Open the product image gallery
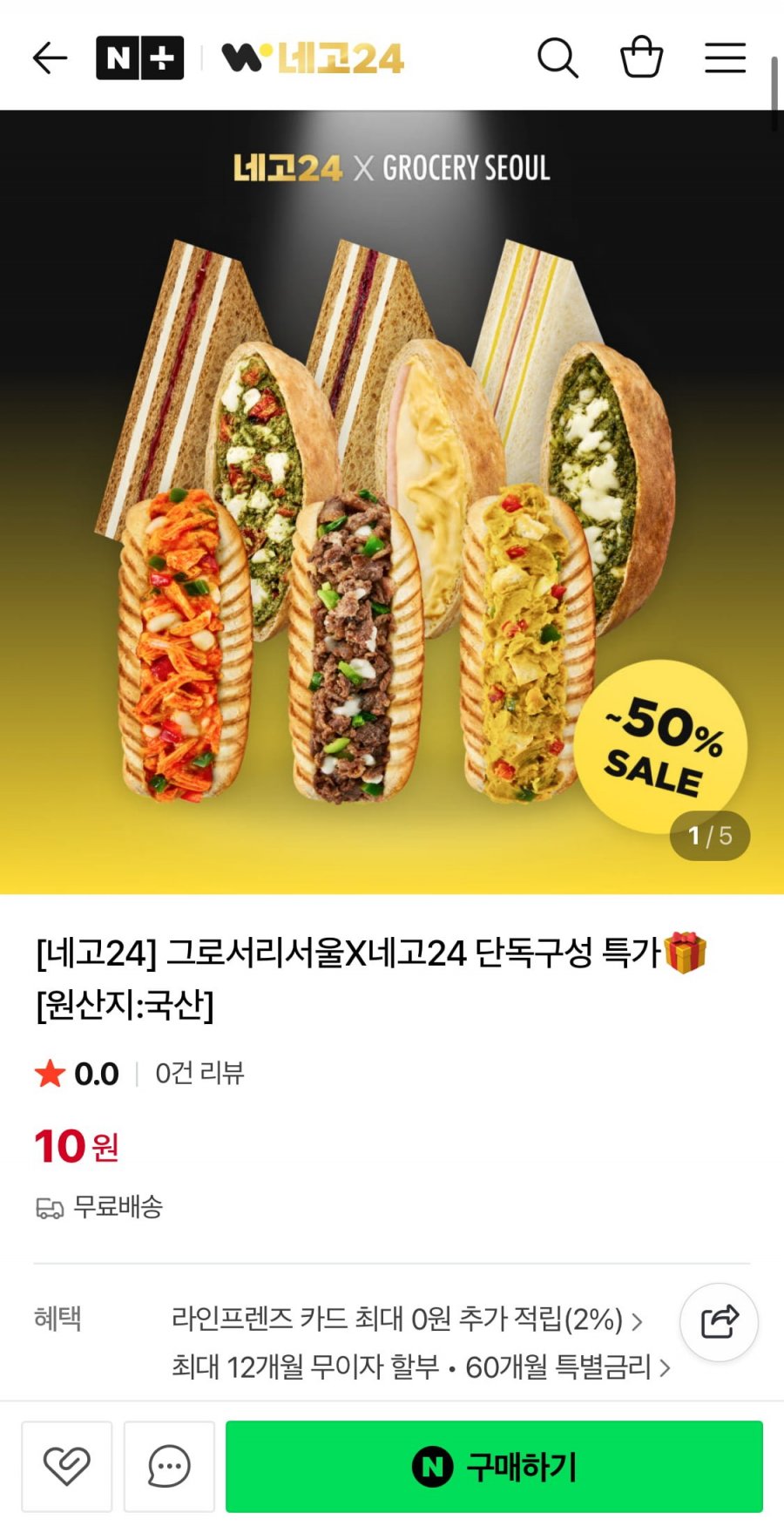Image resolution: width=784 pixels, height=1533 pixels. (392, 501)
